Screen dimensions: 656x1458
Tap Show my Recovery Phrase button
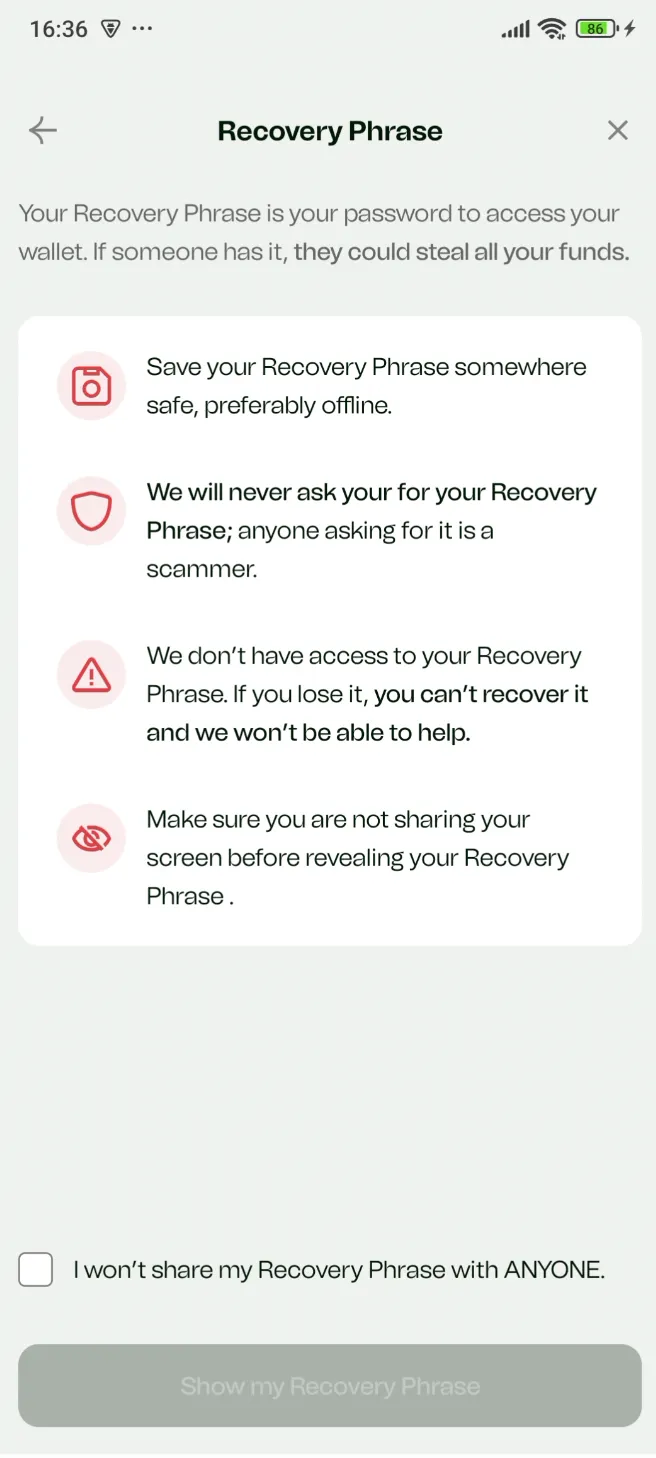click(x=329, y=1386)
